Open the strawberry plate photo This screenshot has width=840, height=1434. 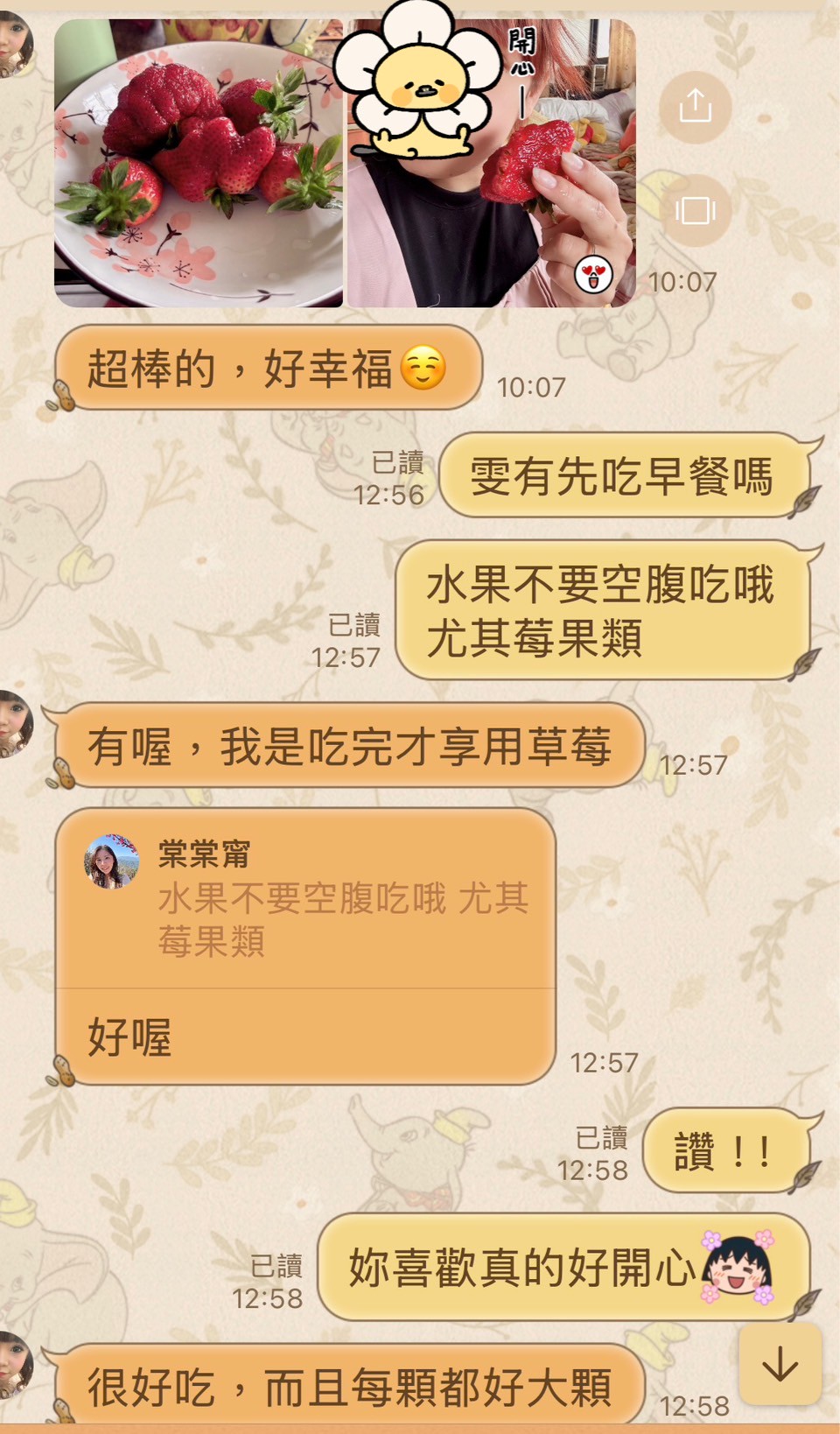pyautogui.click(x=199, y=164)
